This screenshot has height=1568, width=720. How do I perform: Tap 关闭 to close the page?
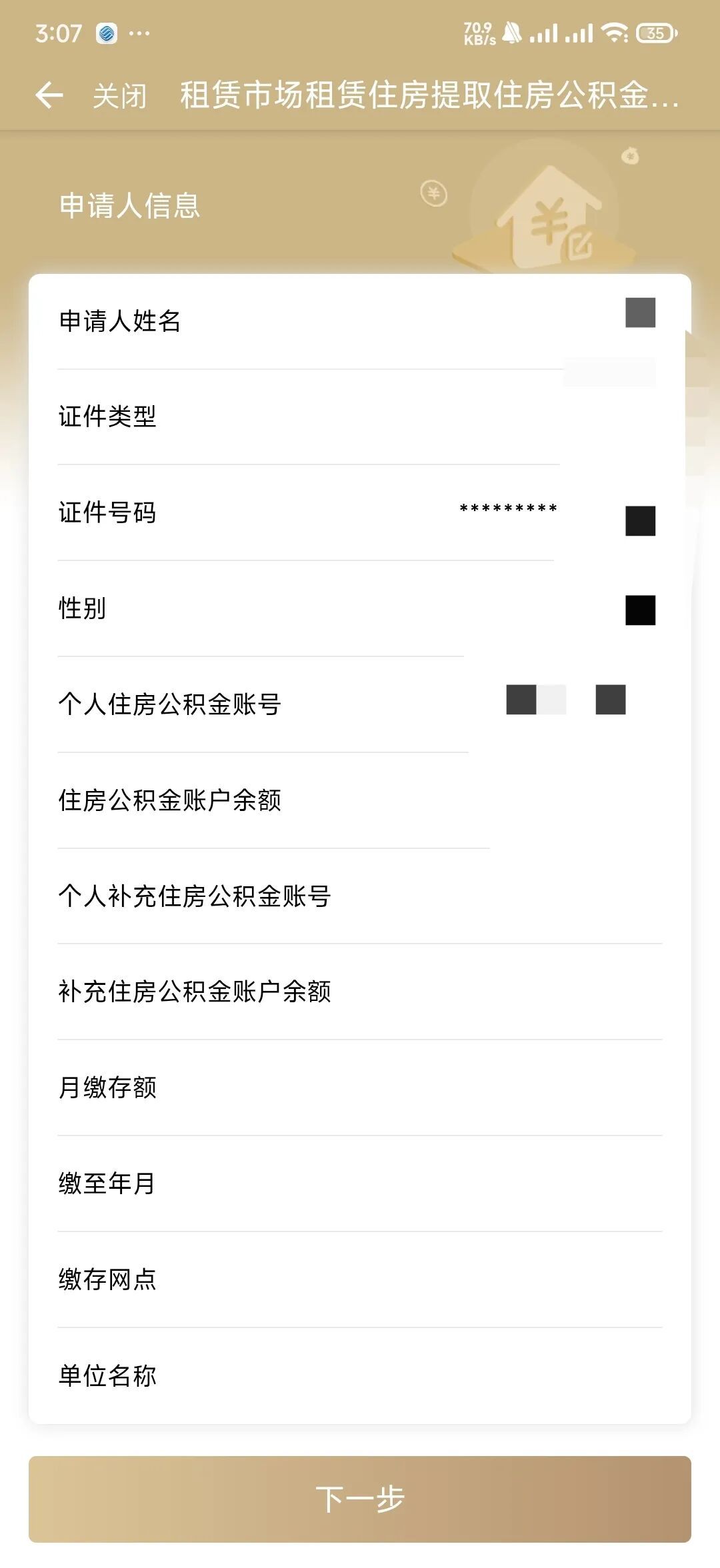[119, 96]
